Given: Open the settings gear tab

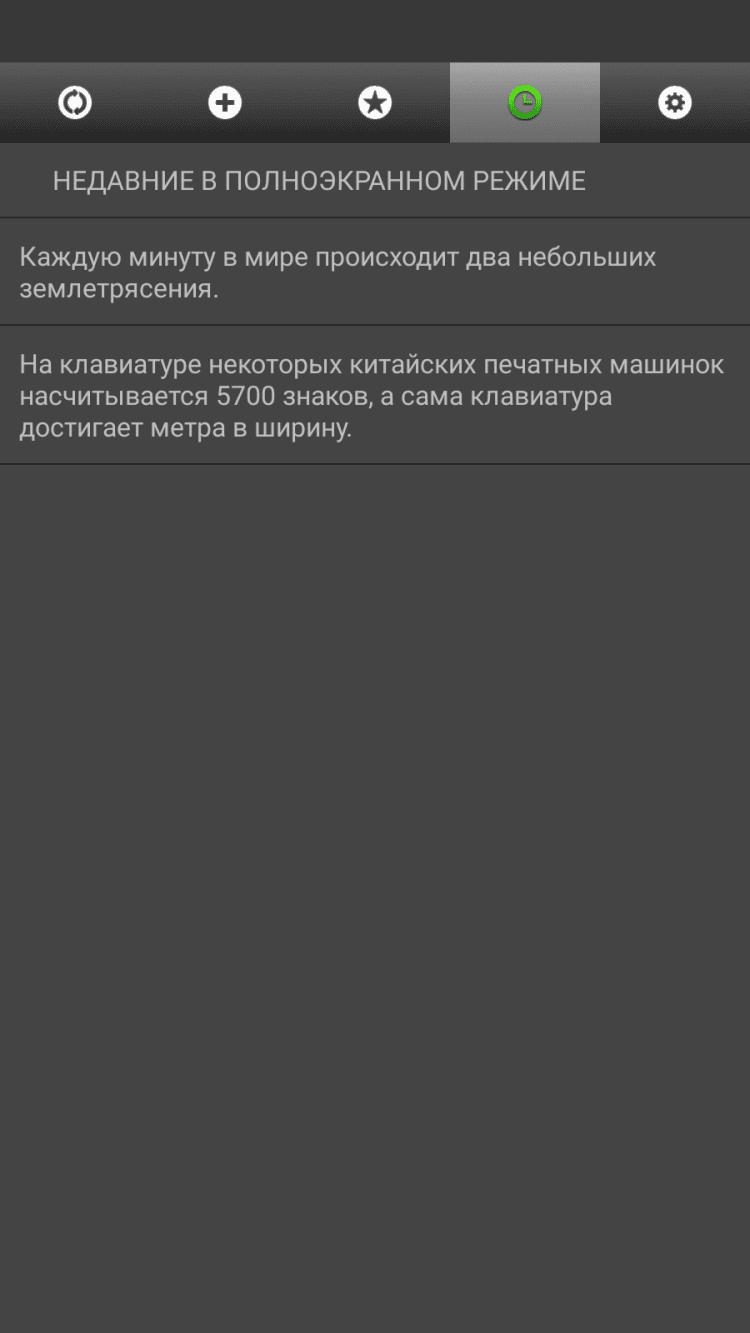Looking at the screenshot, I should [x=675, y=102].
